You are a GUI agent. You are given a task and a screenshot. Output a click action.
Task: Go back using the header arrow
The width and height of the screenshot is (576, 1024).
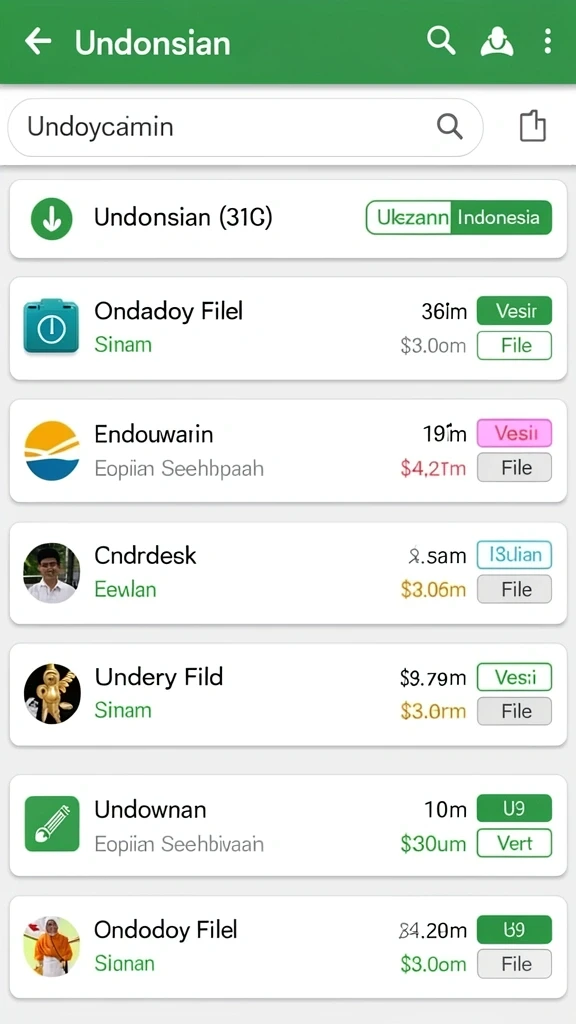point(38,42)
